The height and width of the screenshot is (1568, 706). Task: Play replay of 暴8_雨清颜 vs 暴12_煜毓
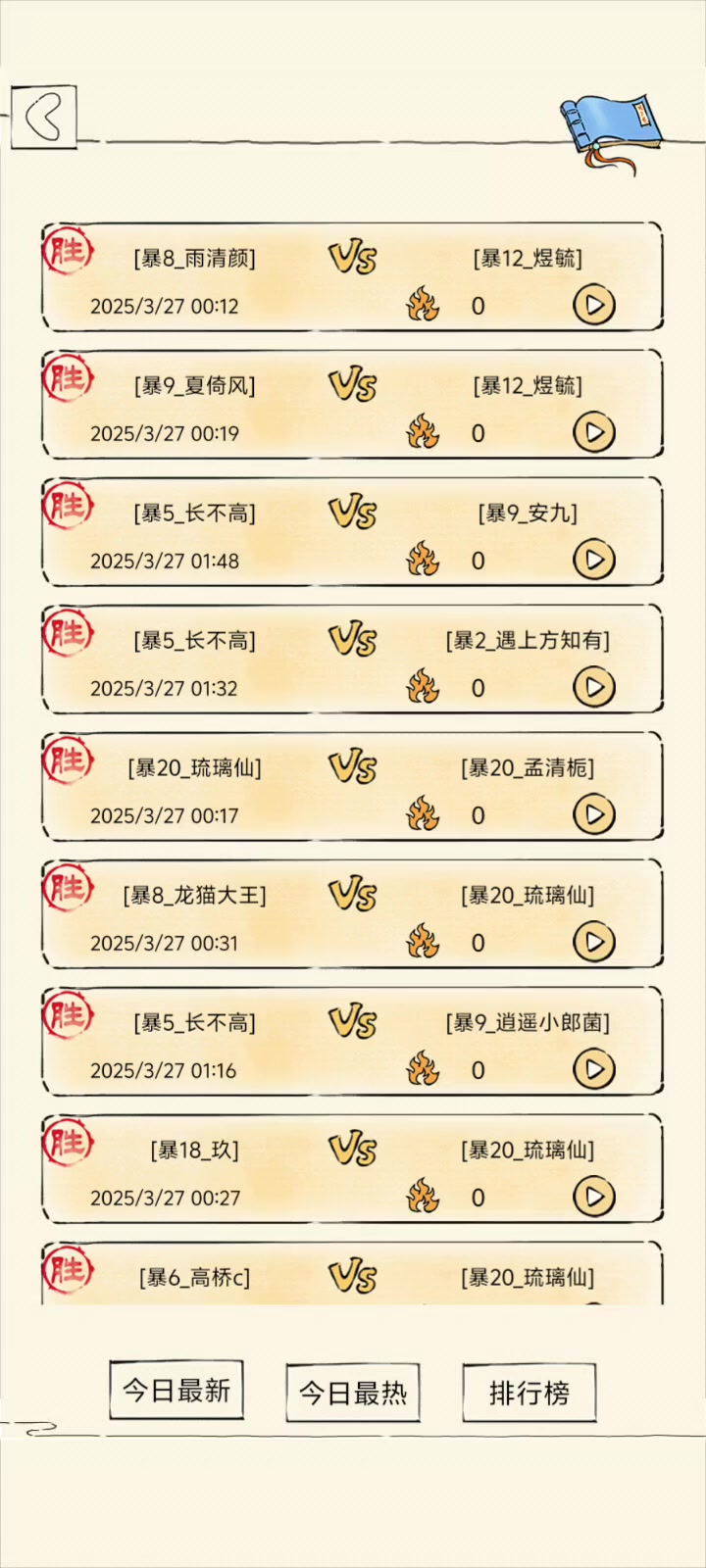point(593,305)
